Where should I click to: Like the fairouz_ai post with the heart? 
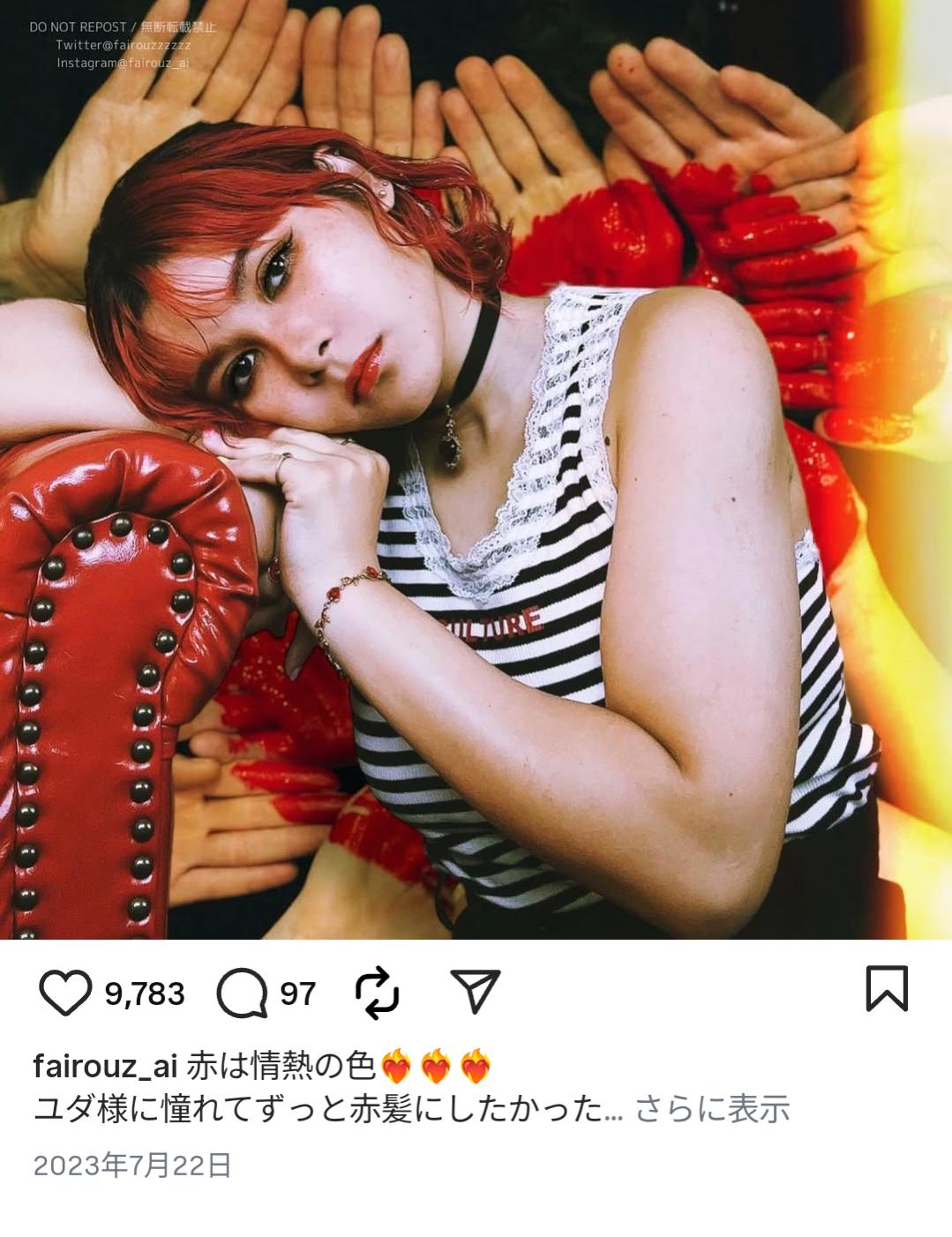tap(65, 993)
